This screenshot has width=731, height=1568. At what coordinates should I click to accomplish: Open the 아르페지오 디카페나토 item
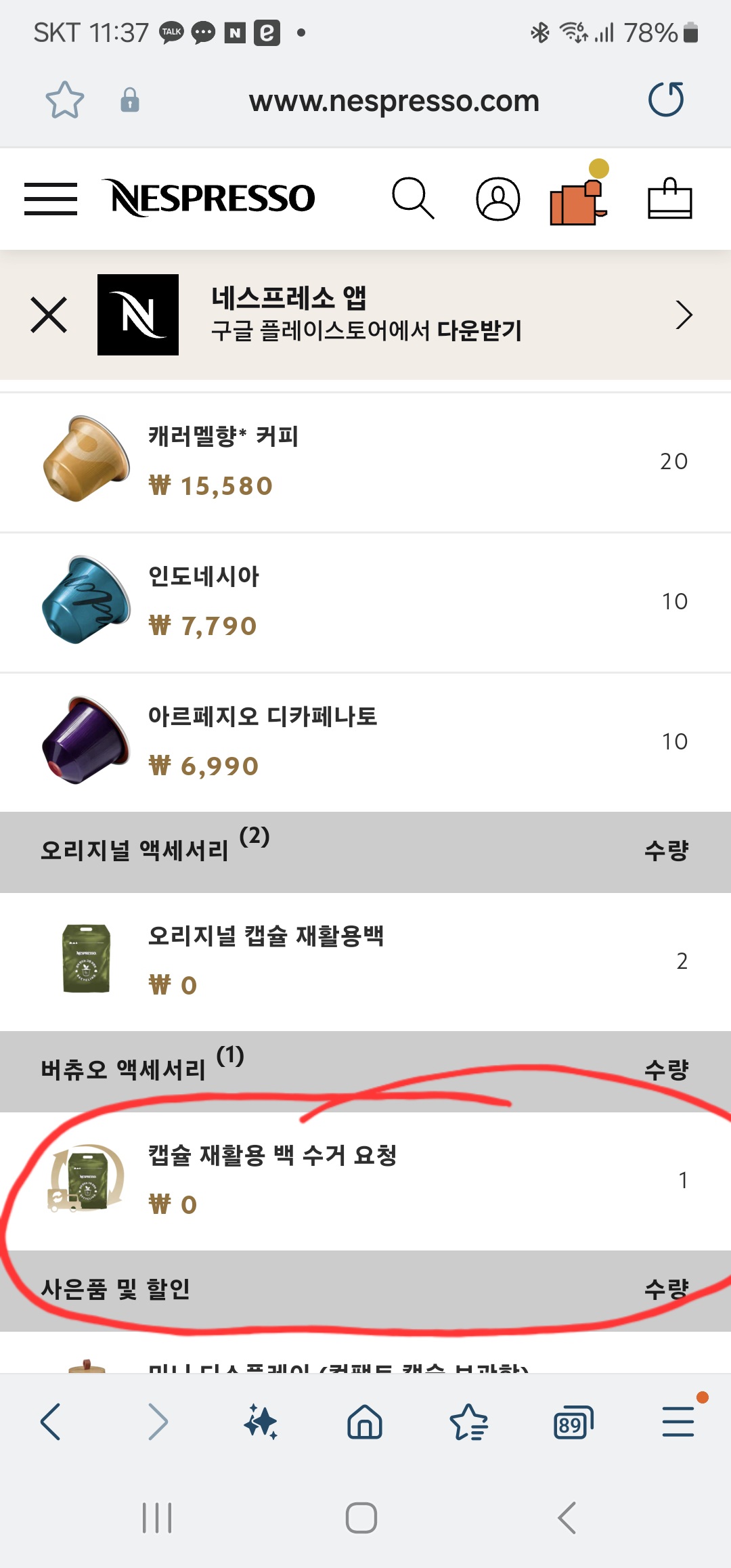(x=263, y=716)
